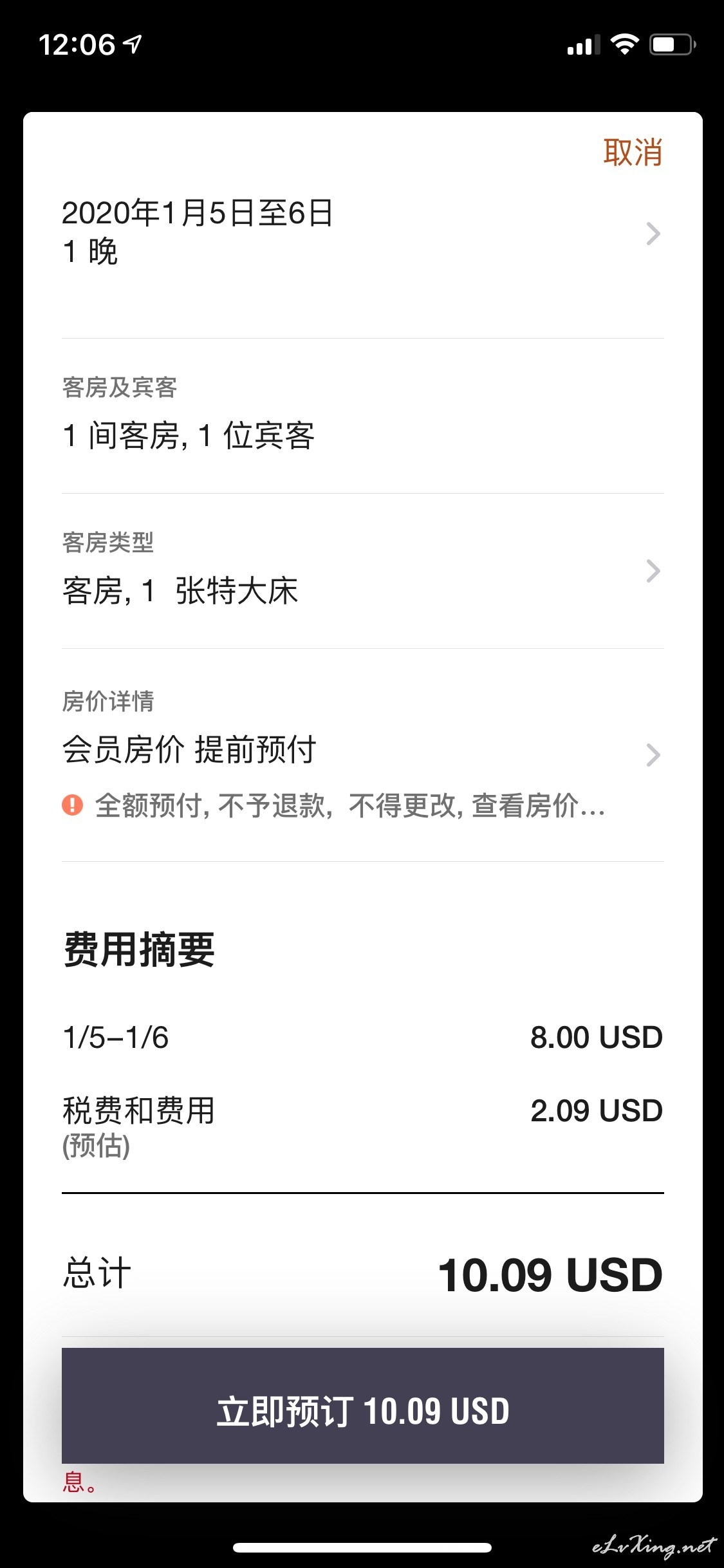Open the 客房类型 room type row
724x1568 pixels.
click(362, 571)
